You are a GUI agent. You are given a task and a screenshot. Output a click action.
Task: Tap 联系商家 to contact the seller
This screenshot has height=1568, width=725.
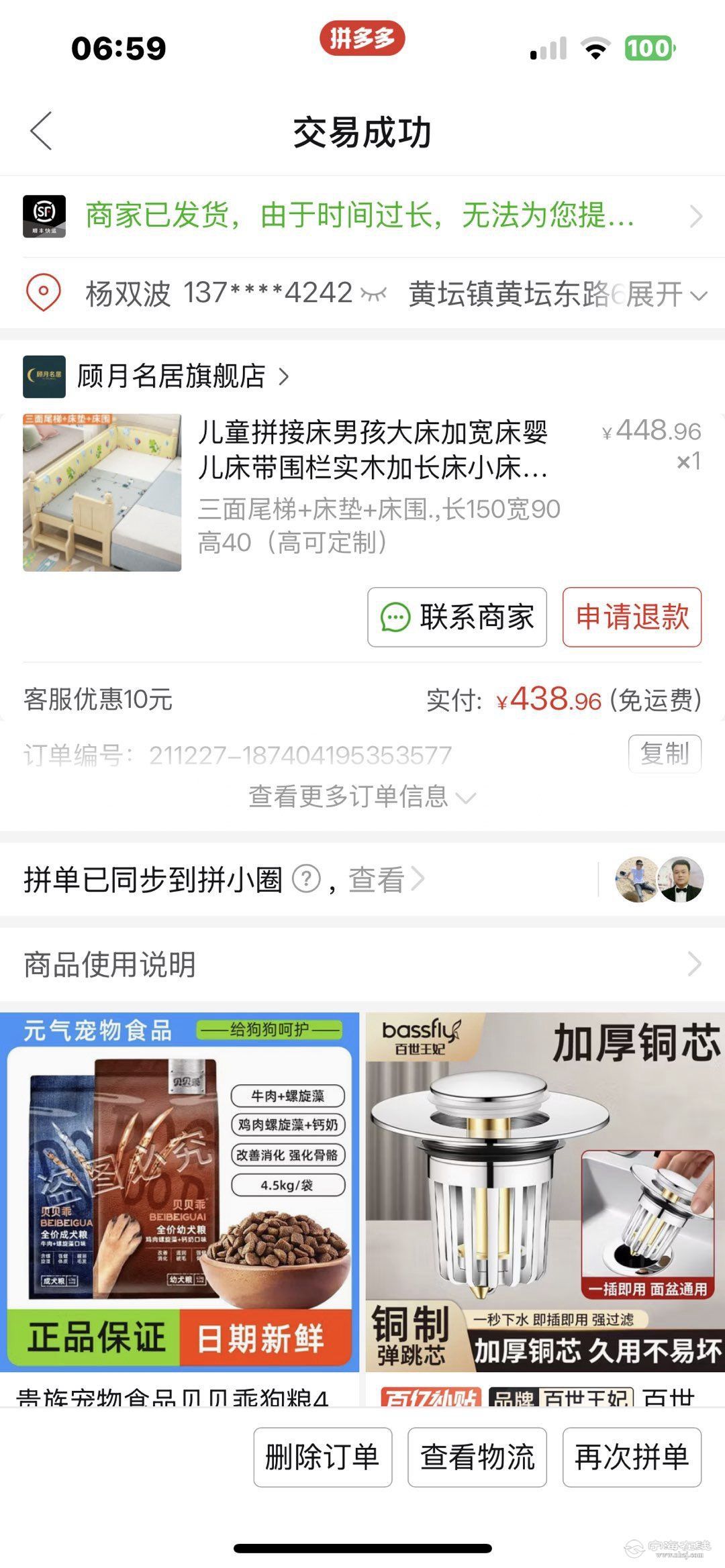[457, 617]
